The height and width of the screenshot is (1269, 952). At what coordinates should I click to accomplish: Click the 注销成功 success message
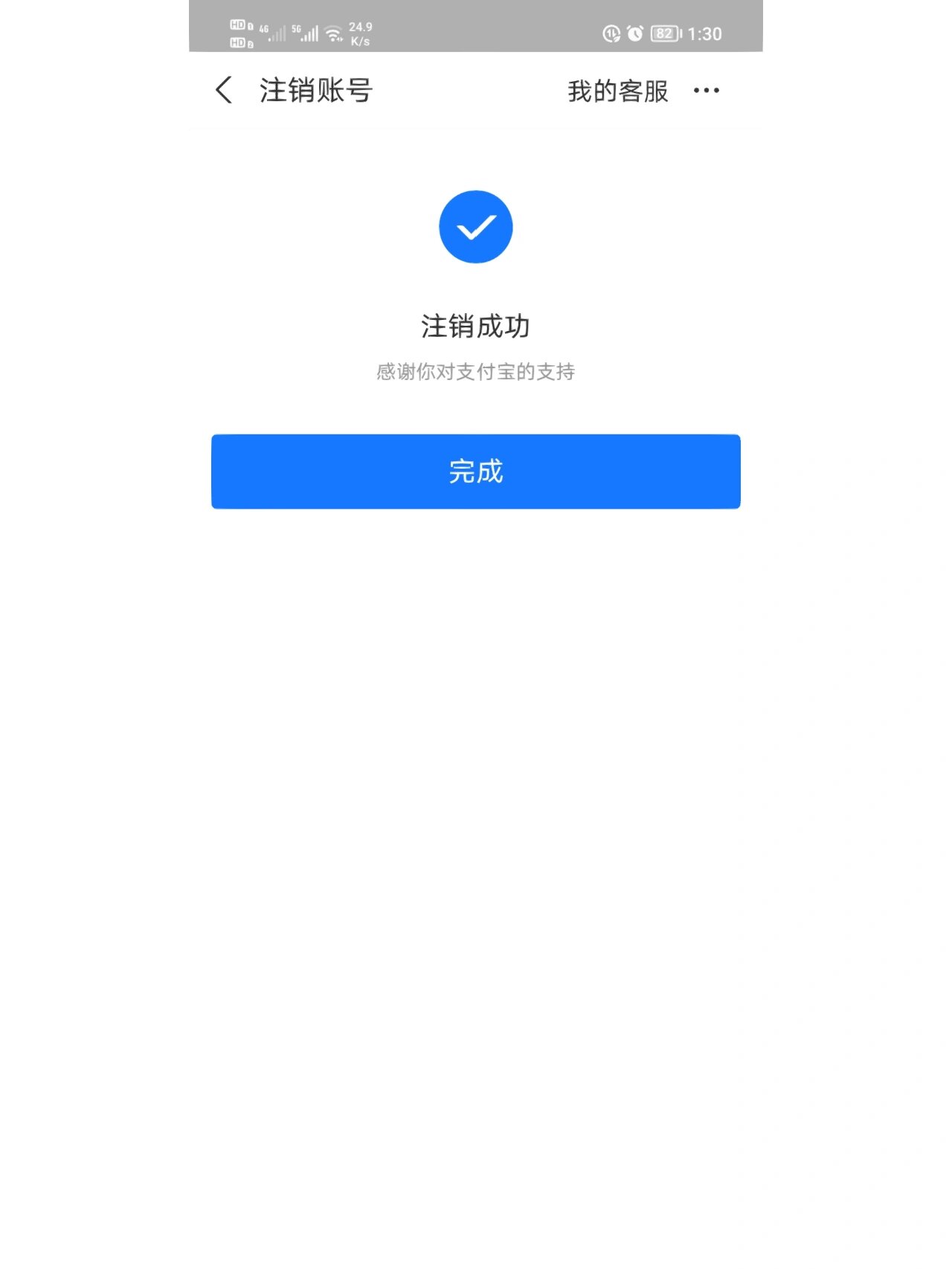coord(476,325)
